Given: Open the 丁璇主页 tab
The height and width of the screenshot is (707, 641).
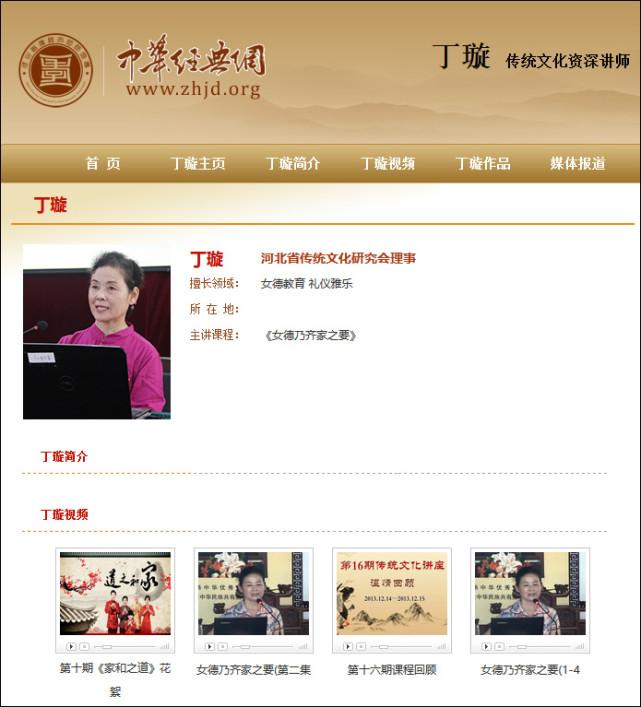Looking at the screenshot, I should (x=198, y=164).
